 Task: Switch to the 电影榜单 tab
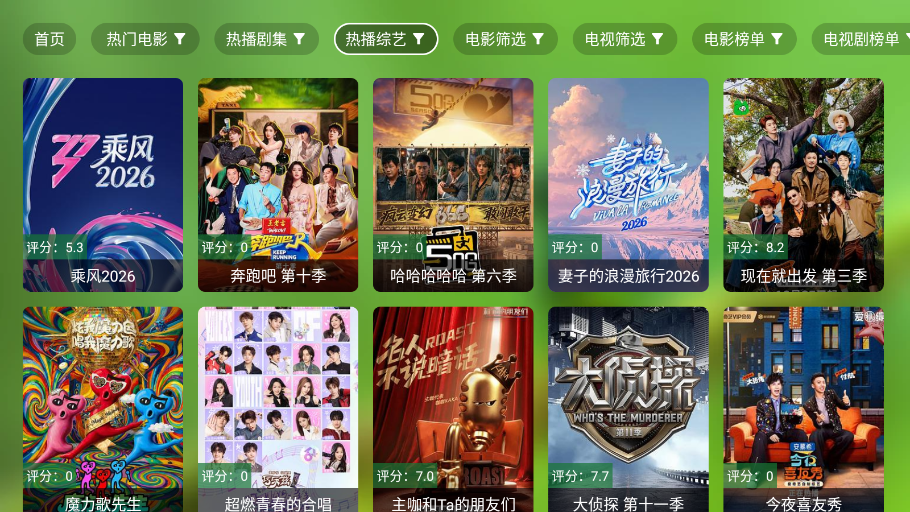click(x=744, y=39)
